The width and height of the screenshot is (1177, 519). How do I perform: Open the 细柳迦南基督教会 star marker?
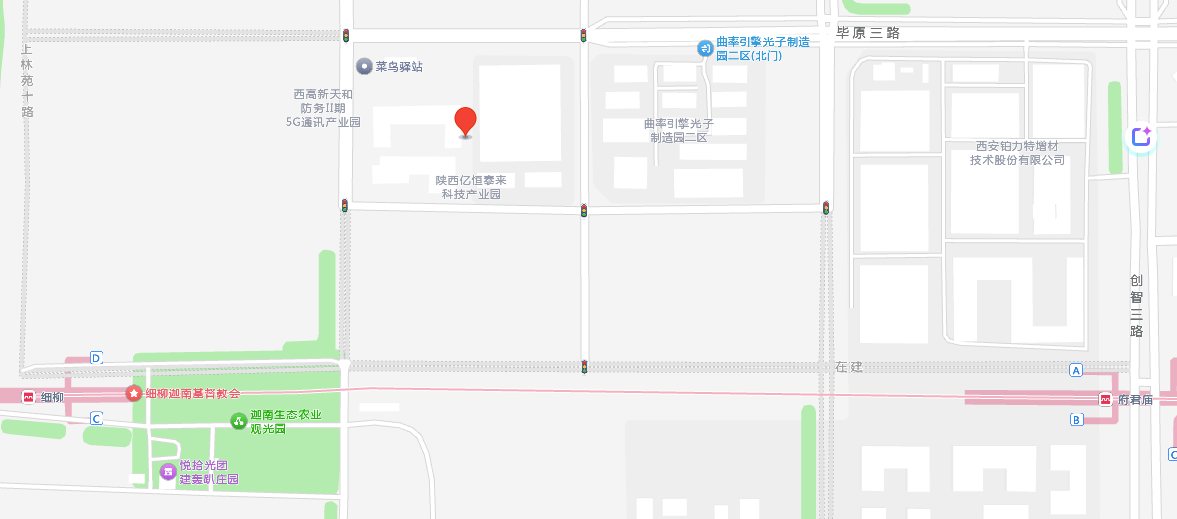(x=133, y=394)
